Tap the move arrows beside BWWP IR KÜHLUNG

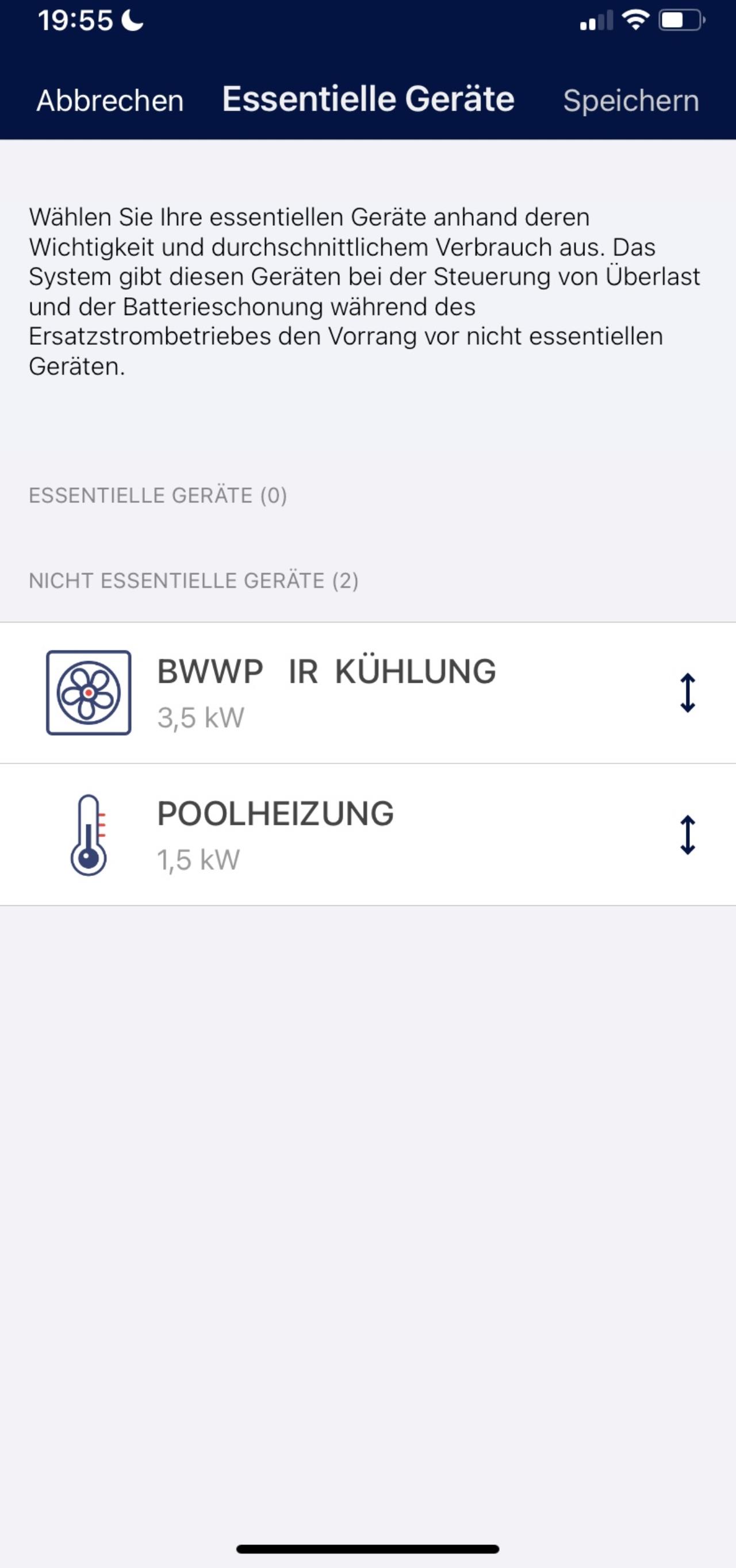pyautogui.click(x=687, y=693)
